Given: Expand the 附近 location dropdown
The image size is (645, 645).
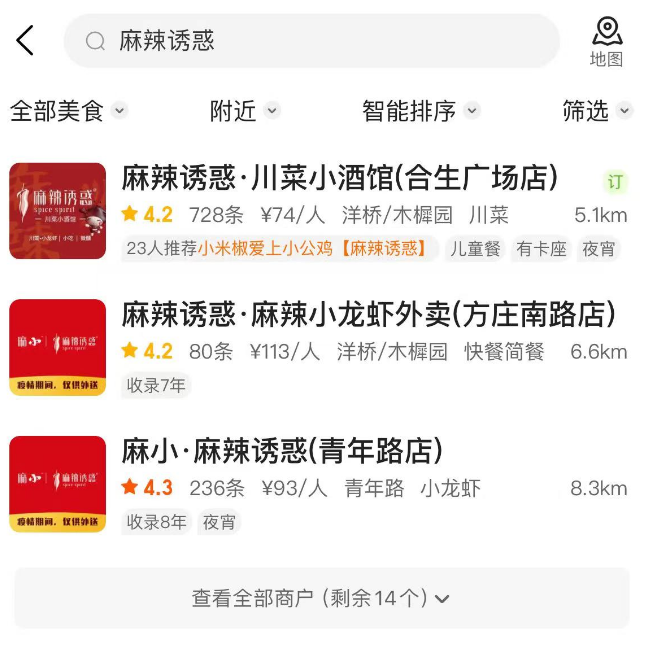Looking at the screenshot, I should (244, 111).
